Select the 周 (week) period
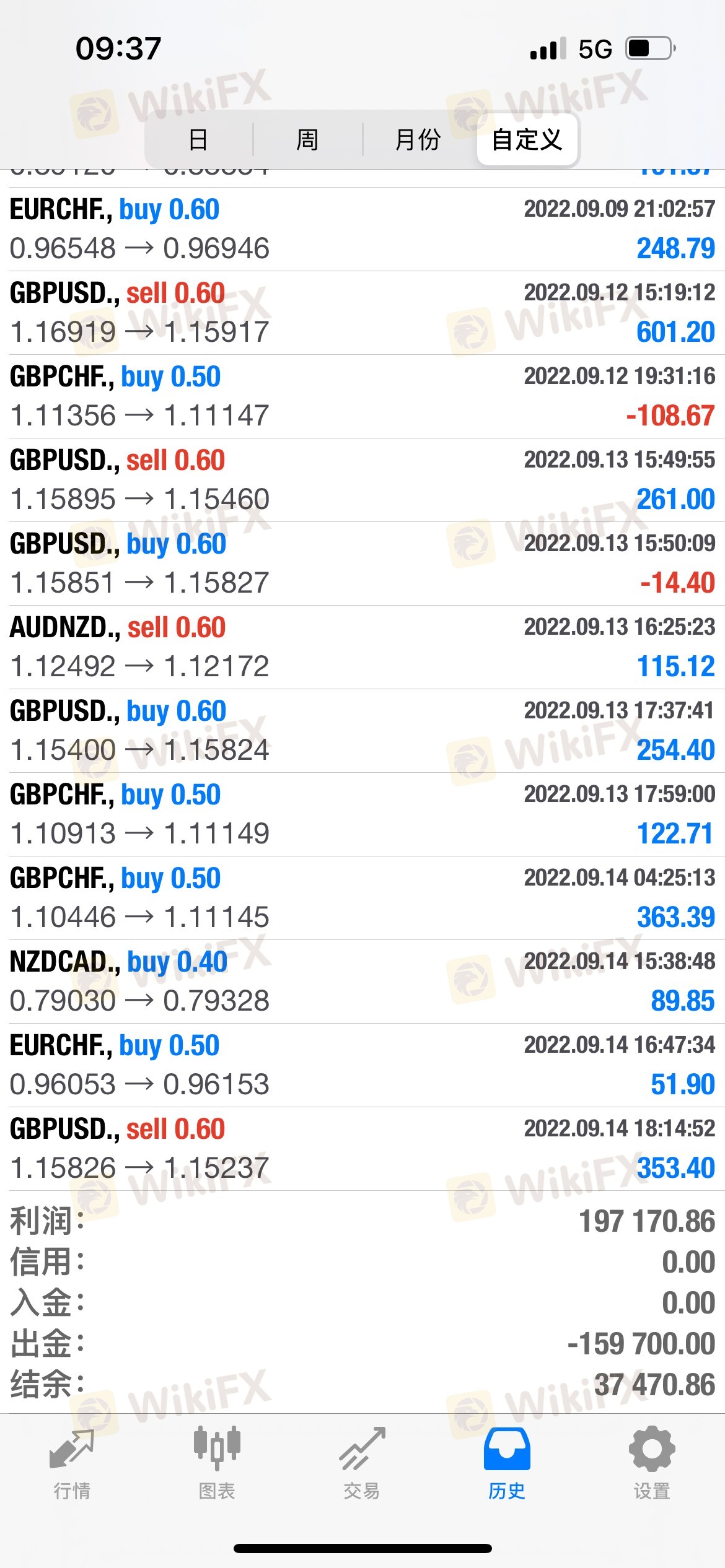 pyautogui.click(x=307, y=139)
